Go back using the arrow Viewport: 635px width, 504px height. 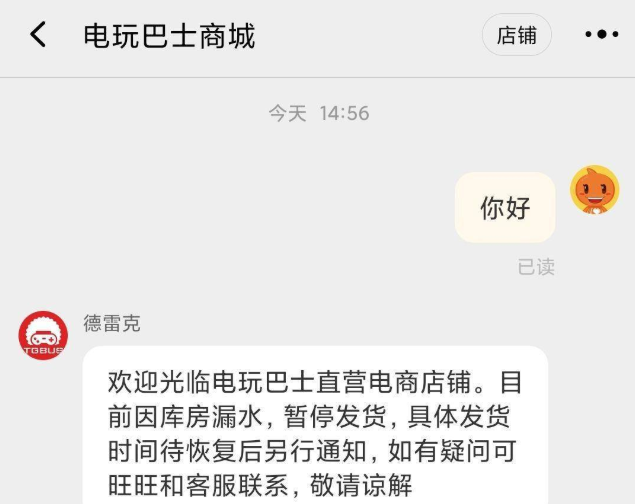[x=38, y=35]
